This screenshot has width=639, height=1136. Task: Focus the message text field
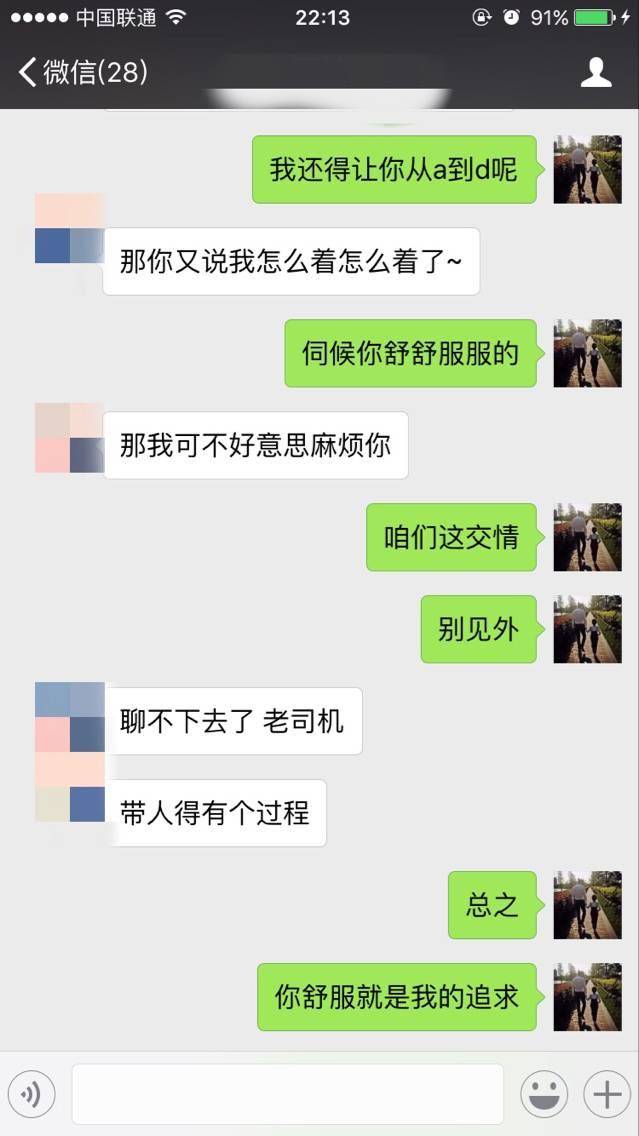[x=287, y=1094]
